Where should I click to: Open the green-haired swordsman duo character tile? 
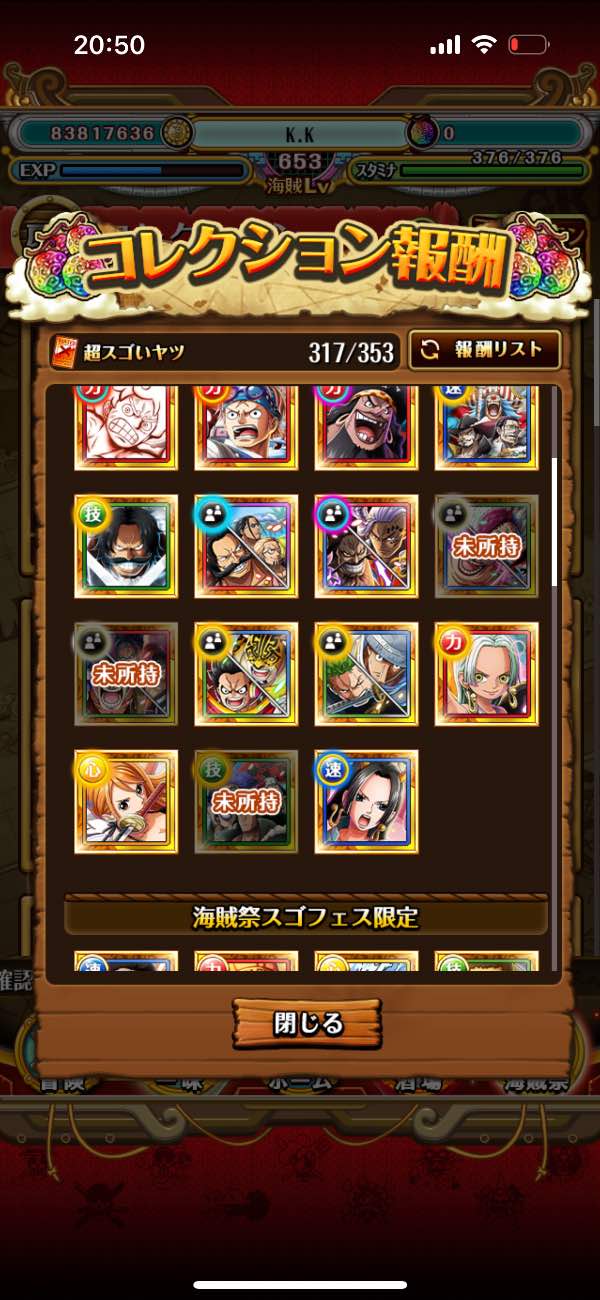[x=366, y=673]
